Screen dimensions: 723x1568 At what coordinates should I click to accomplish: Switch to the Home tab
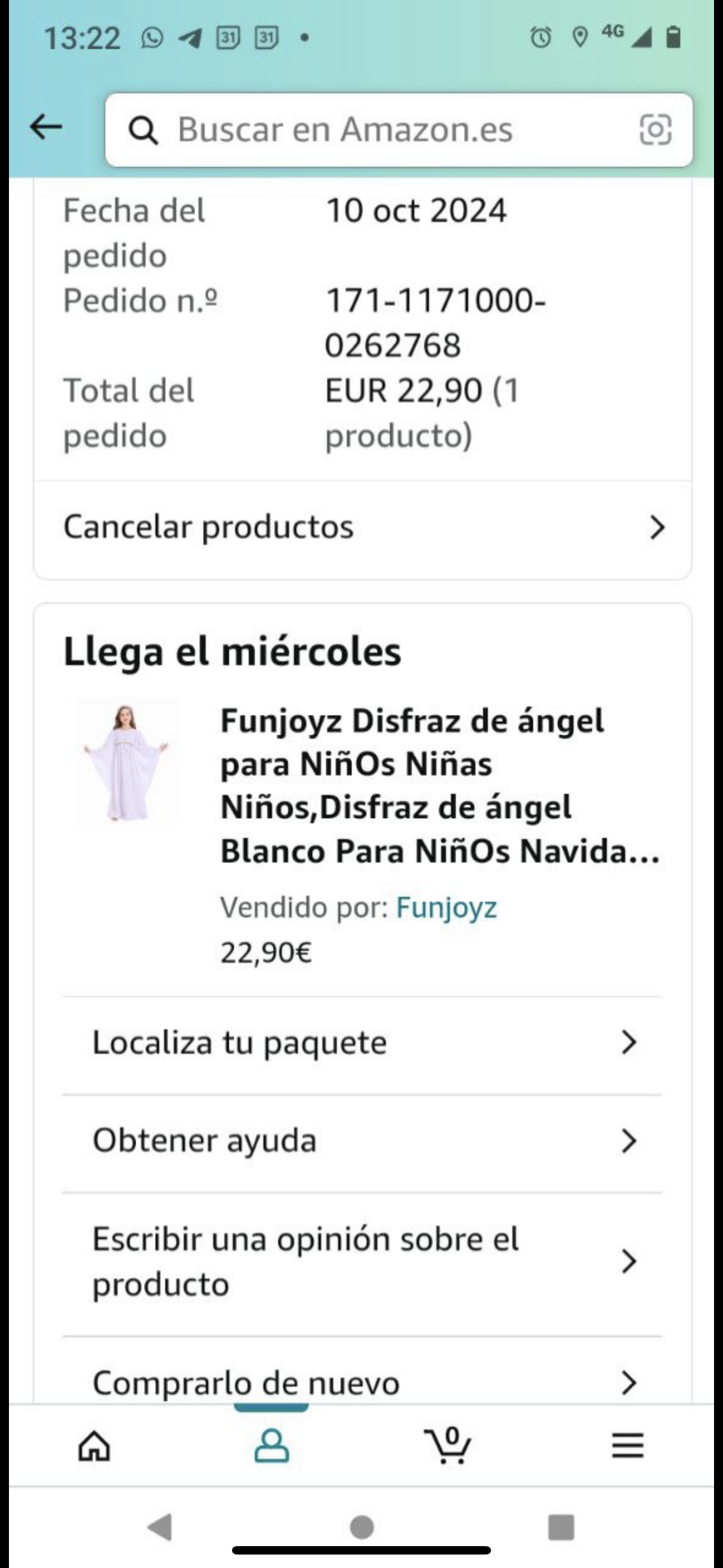[94, 1446]
